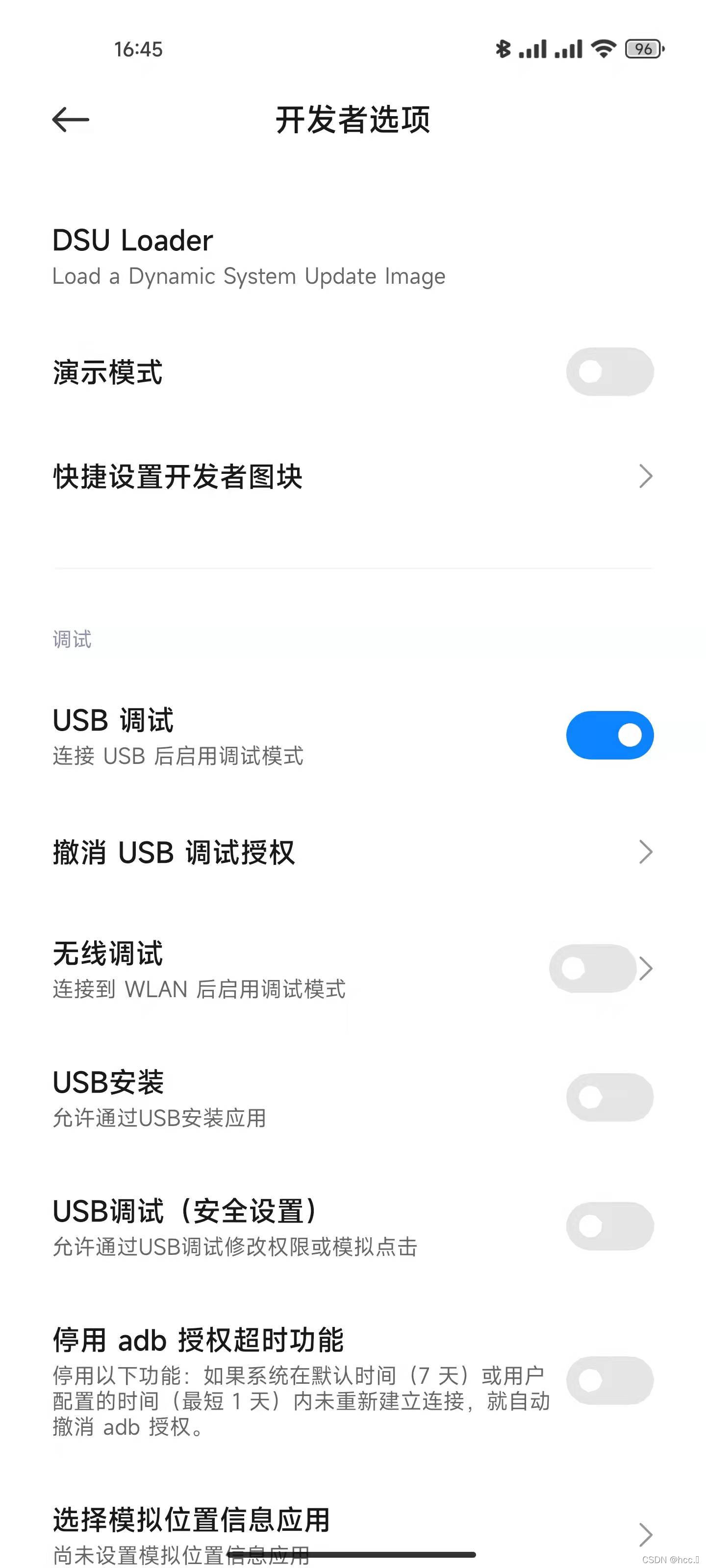Toggle 停用 adb 授权超时功能 switch
Image resolution: width=706 pixels, height=1568 pixels.
610,1380
